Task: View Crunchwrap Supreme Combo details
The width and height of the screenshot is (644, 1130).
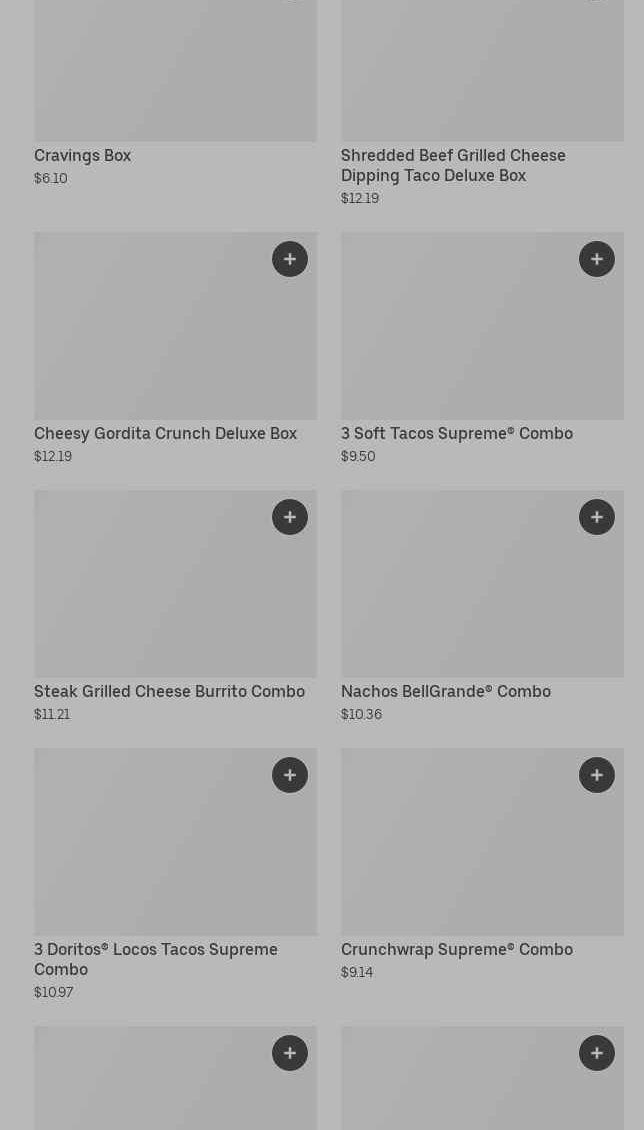Action: pos(456,950)
